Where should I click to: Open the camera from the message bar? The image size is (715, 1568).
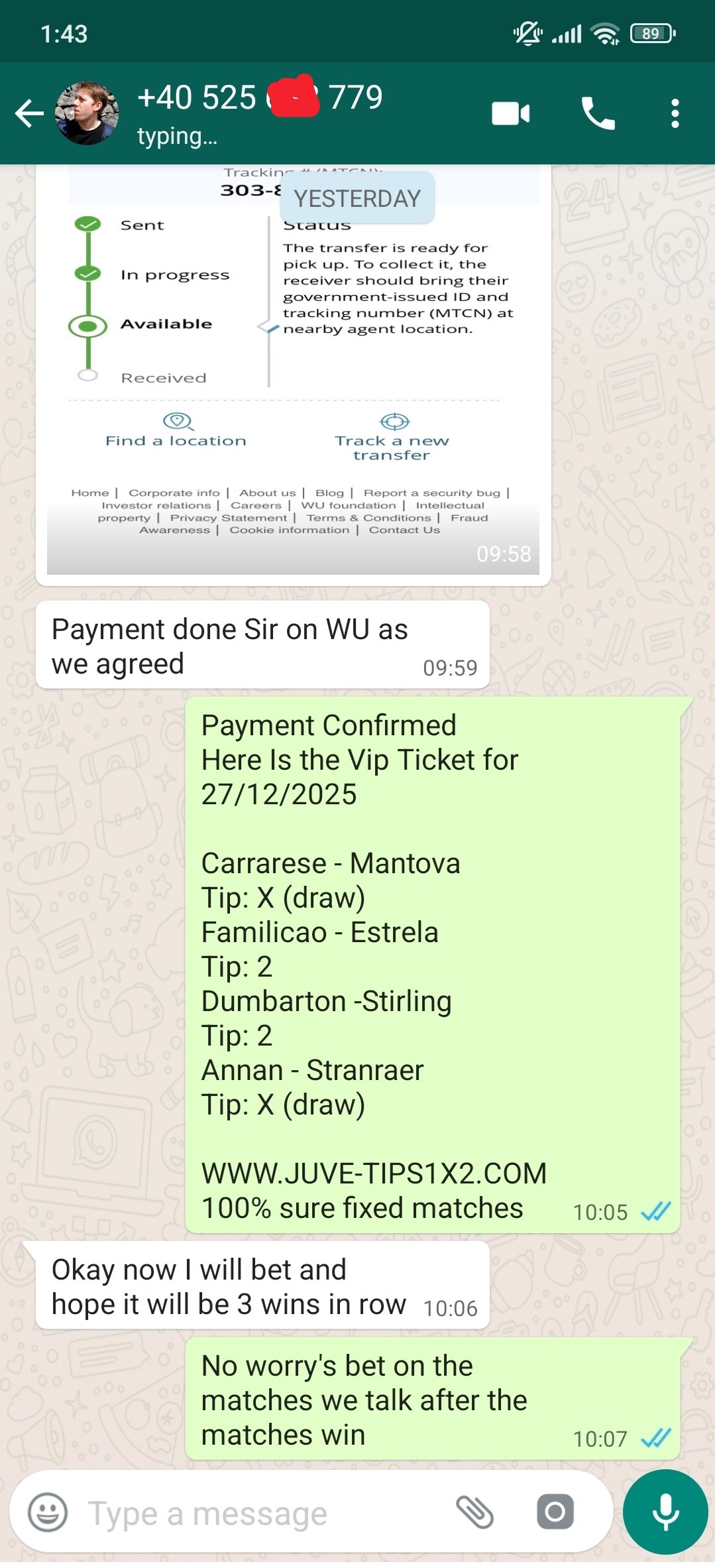(555, 1512)
